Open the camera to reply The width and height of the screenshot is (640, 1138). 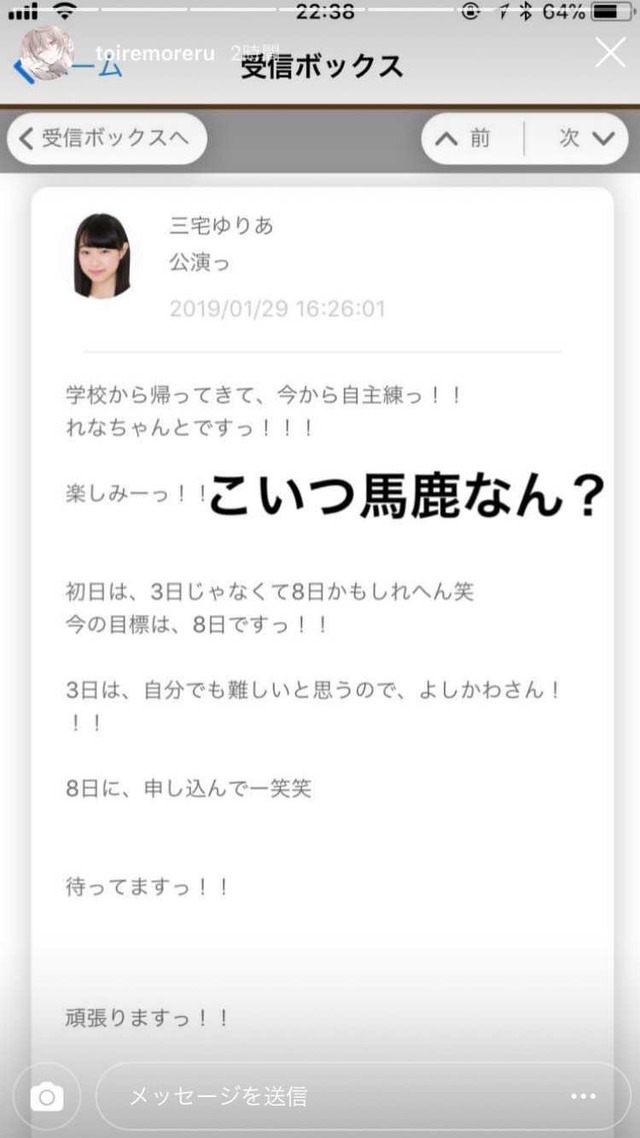46,1096
